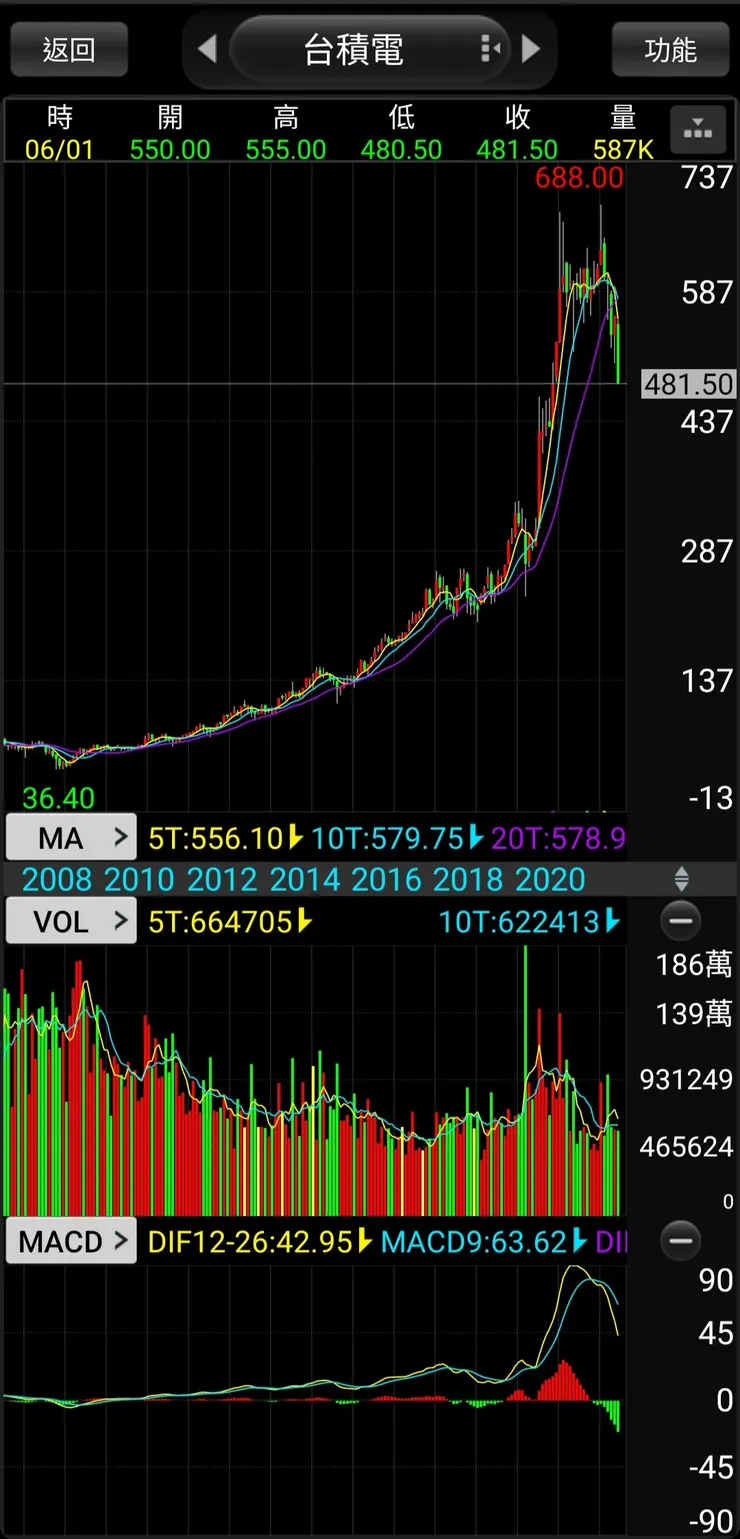This screenshot has width=740, height=1539.
Task: Open the chart options icon beside 量
Action: click(697, 128)
